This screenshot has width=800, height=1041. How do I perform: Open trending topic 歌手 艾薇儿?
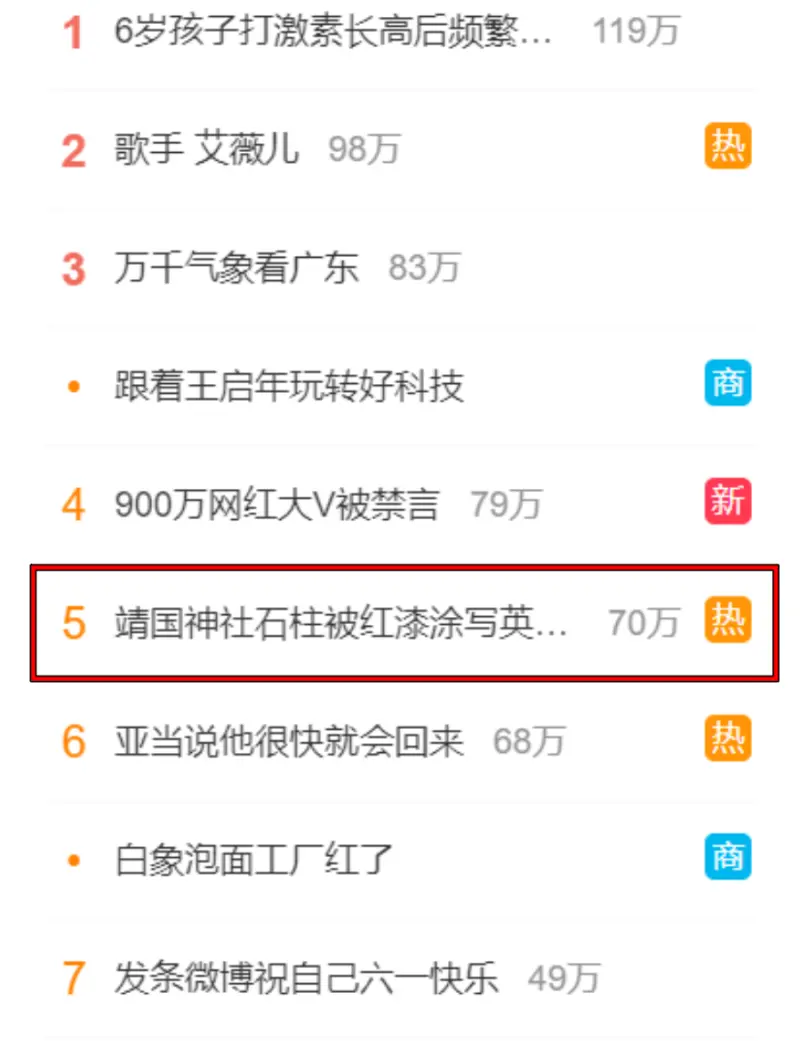tap(207, 150)
